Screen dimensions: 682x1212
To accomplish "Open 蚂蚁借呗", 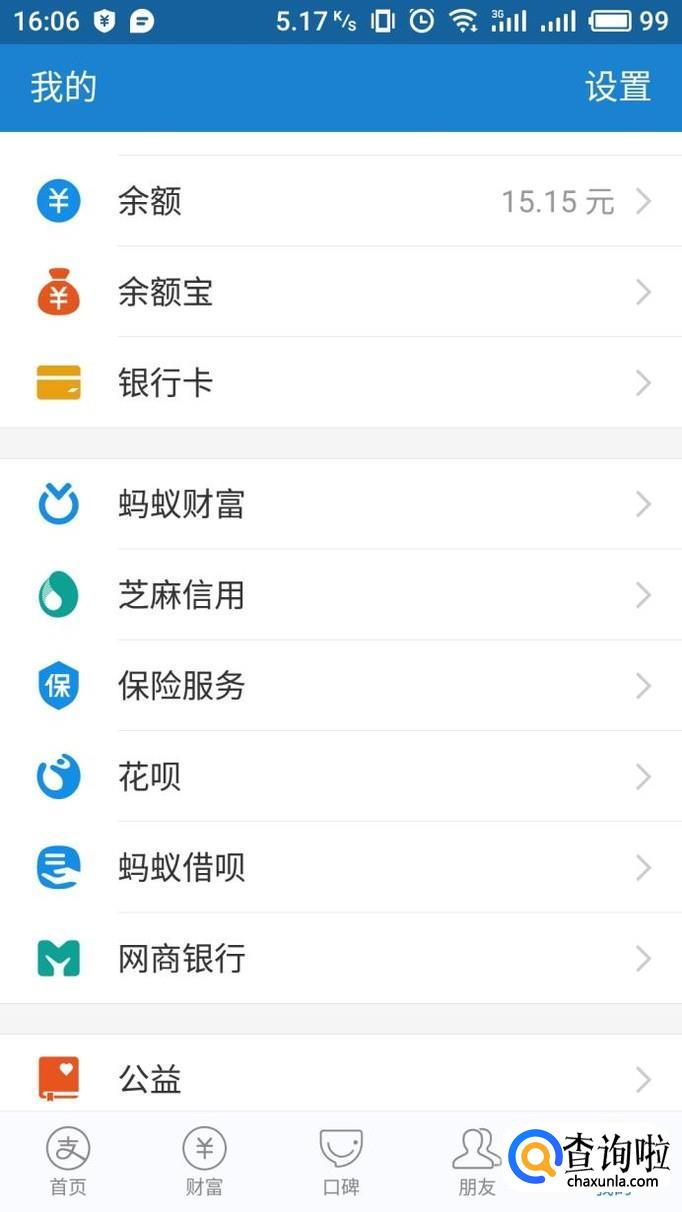I will 340,868.
